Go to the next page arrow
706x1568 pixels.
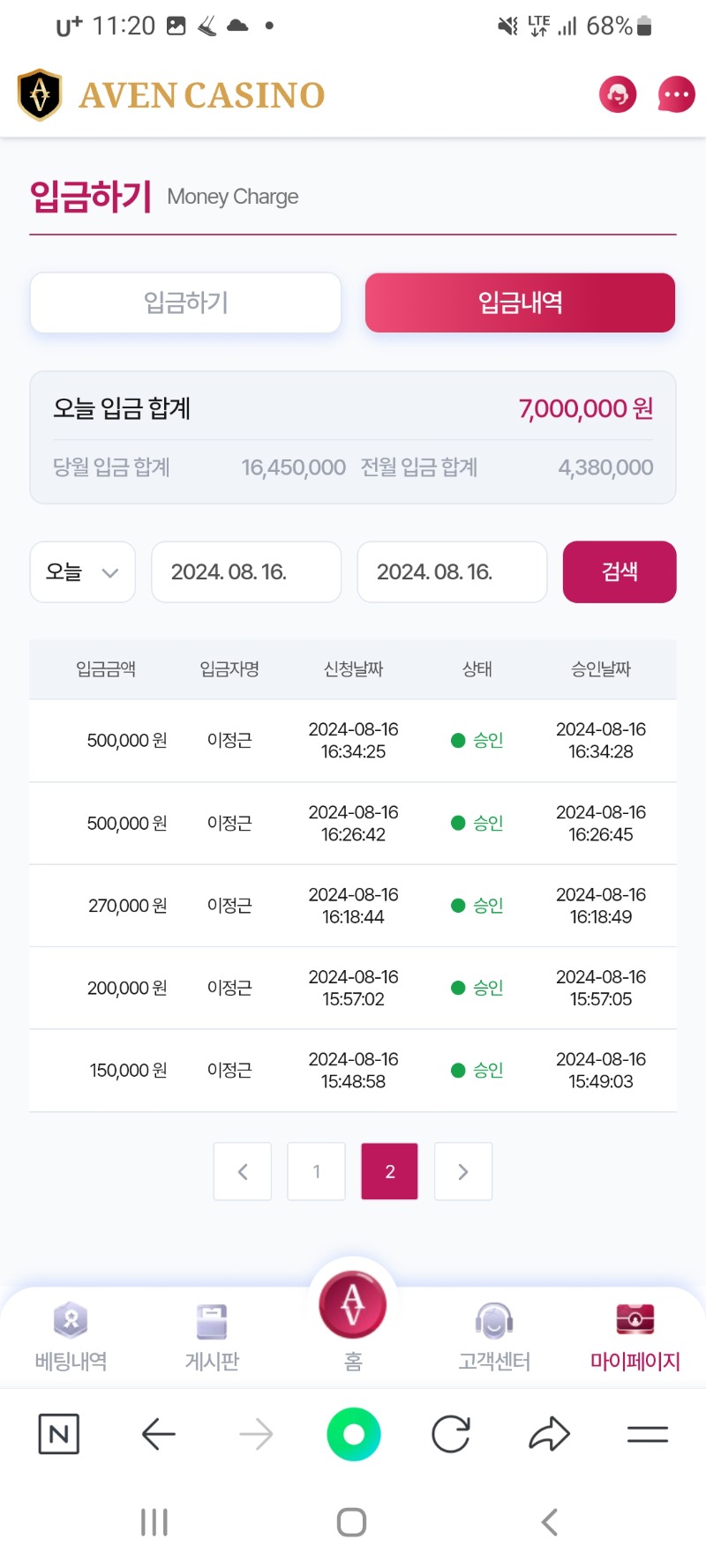[463, 1171]
